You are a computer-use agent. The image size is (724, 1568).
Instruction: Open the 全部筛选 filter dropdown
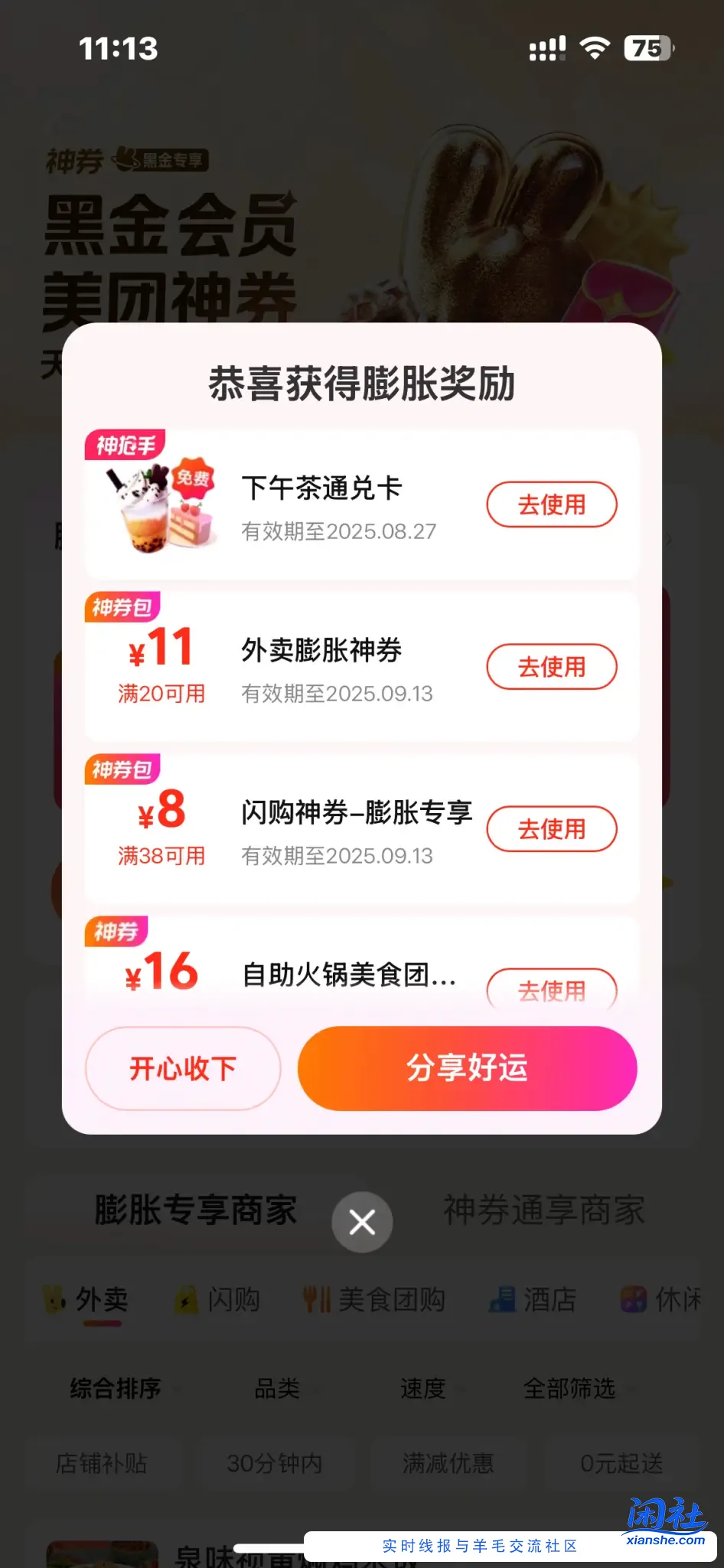point(569,1388)
